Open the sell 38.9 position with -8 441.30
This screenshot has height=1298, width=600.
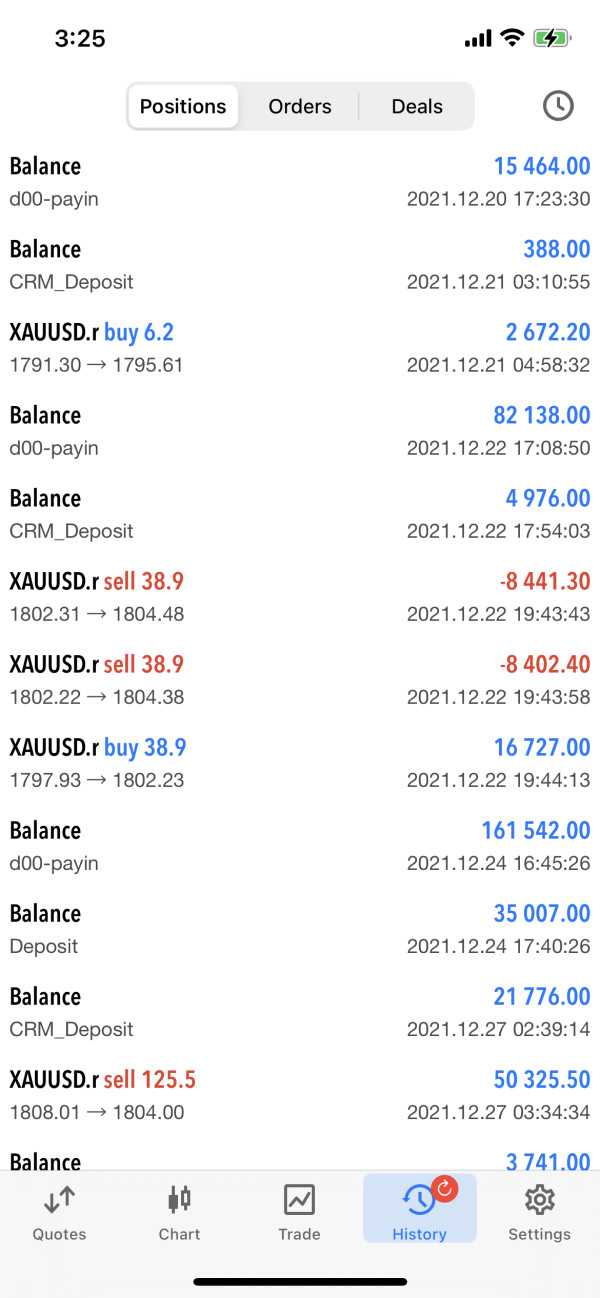coord(300,597)
